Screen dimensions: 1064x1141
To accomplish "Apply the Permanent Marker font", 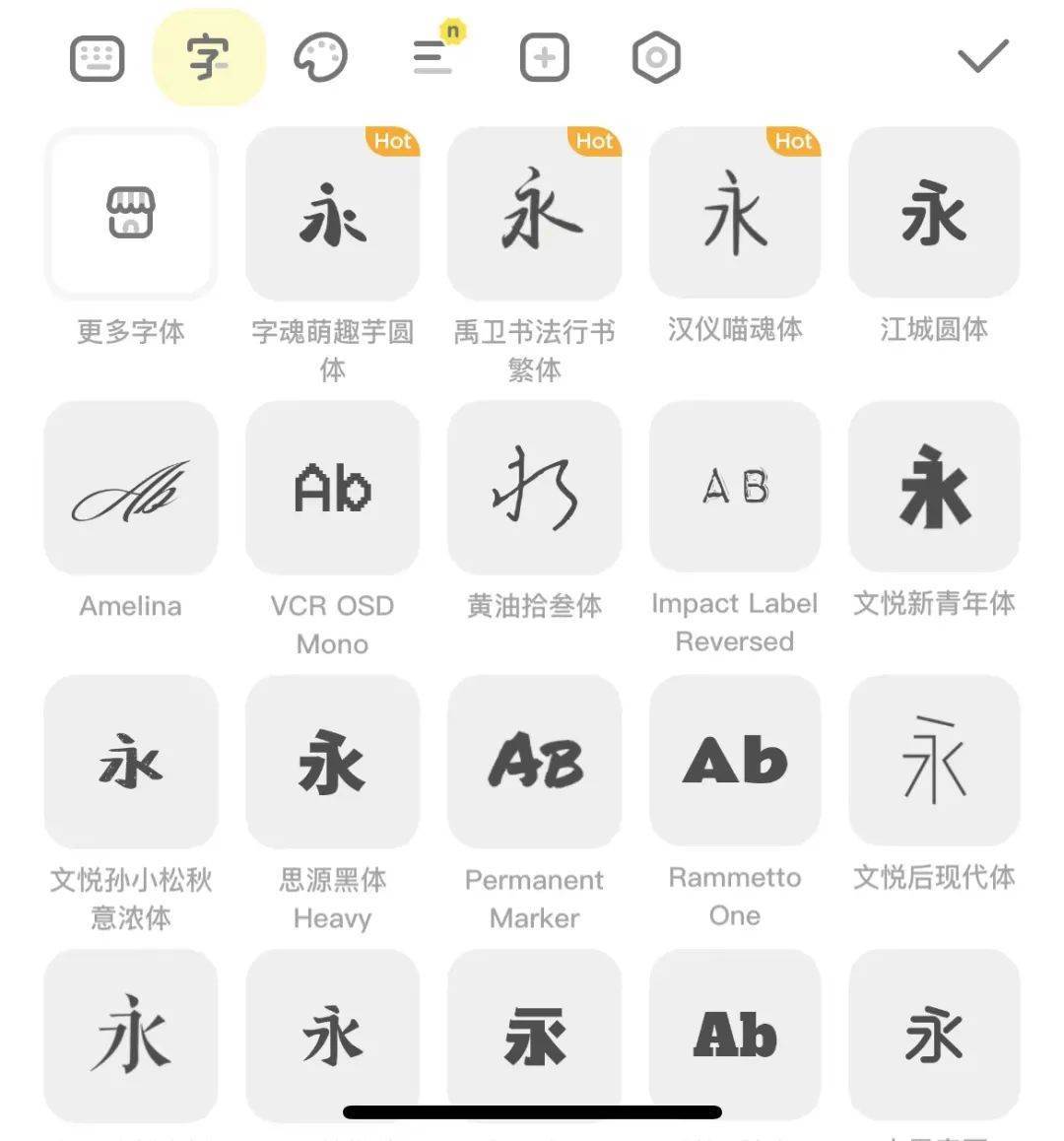I will click(x=534, y=763).
